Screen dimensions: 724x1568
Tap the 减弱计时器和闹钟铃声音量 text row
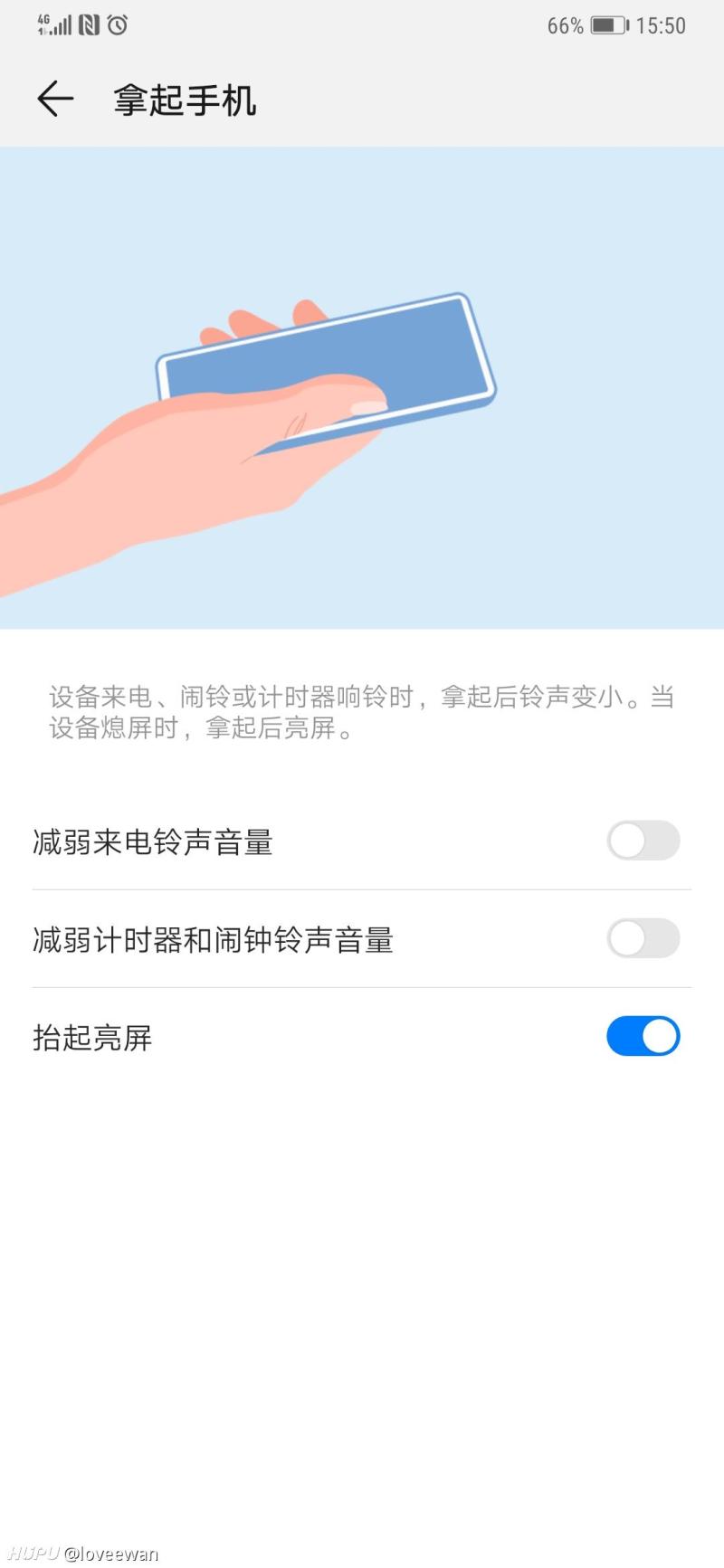213,939
